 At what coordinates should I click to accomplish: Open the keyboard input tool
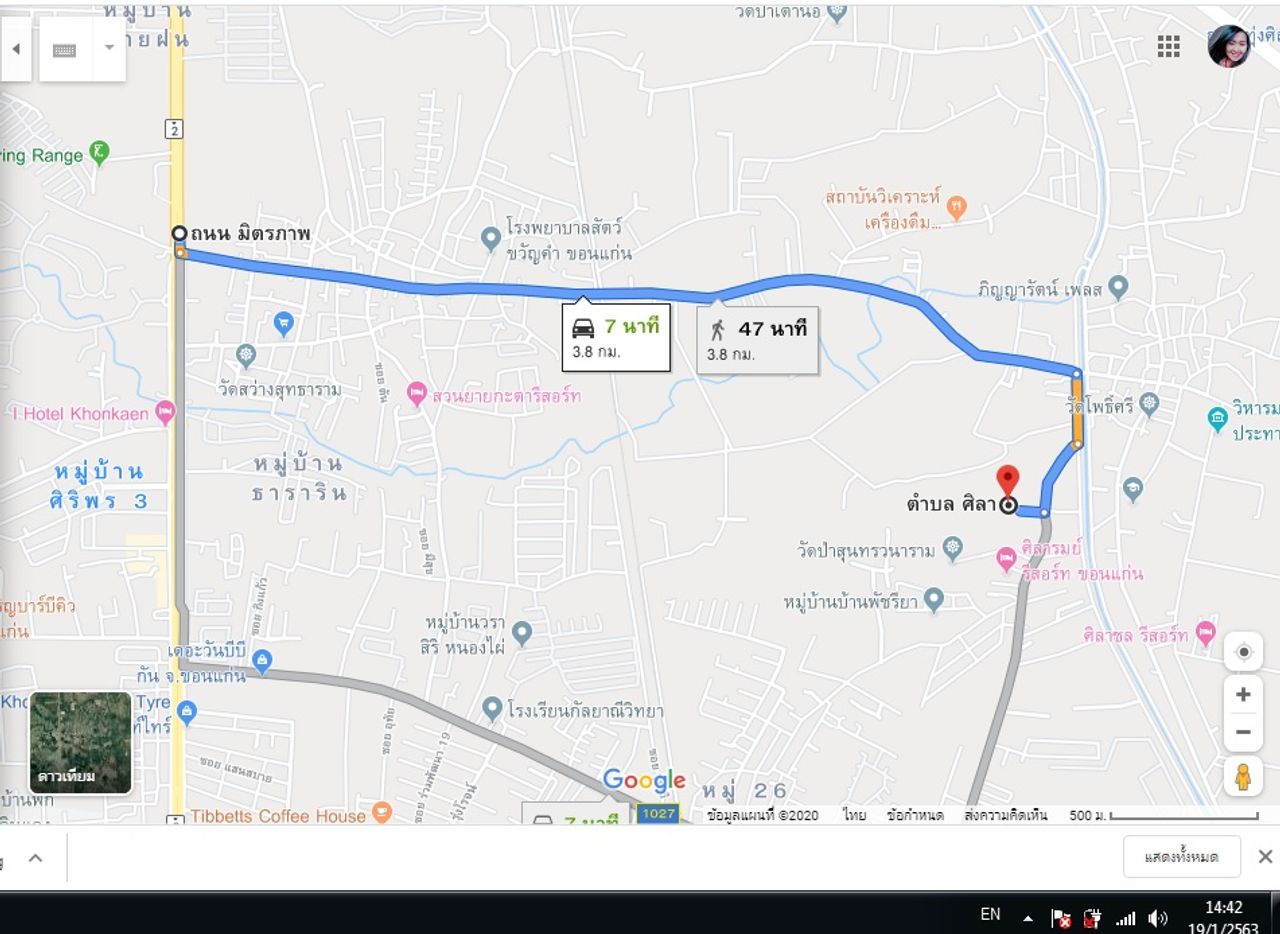(x=65, y=50)
